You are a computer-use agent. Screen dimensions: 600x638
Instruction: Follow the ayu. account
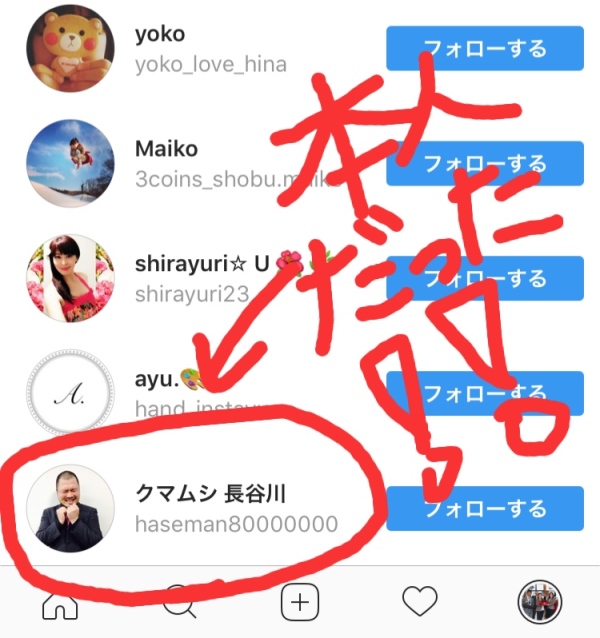pyautogui.click(x=484, y=393)
